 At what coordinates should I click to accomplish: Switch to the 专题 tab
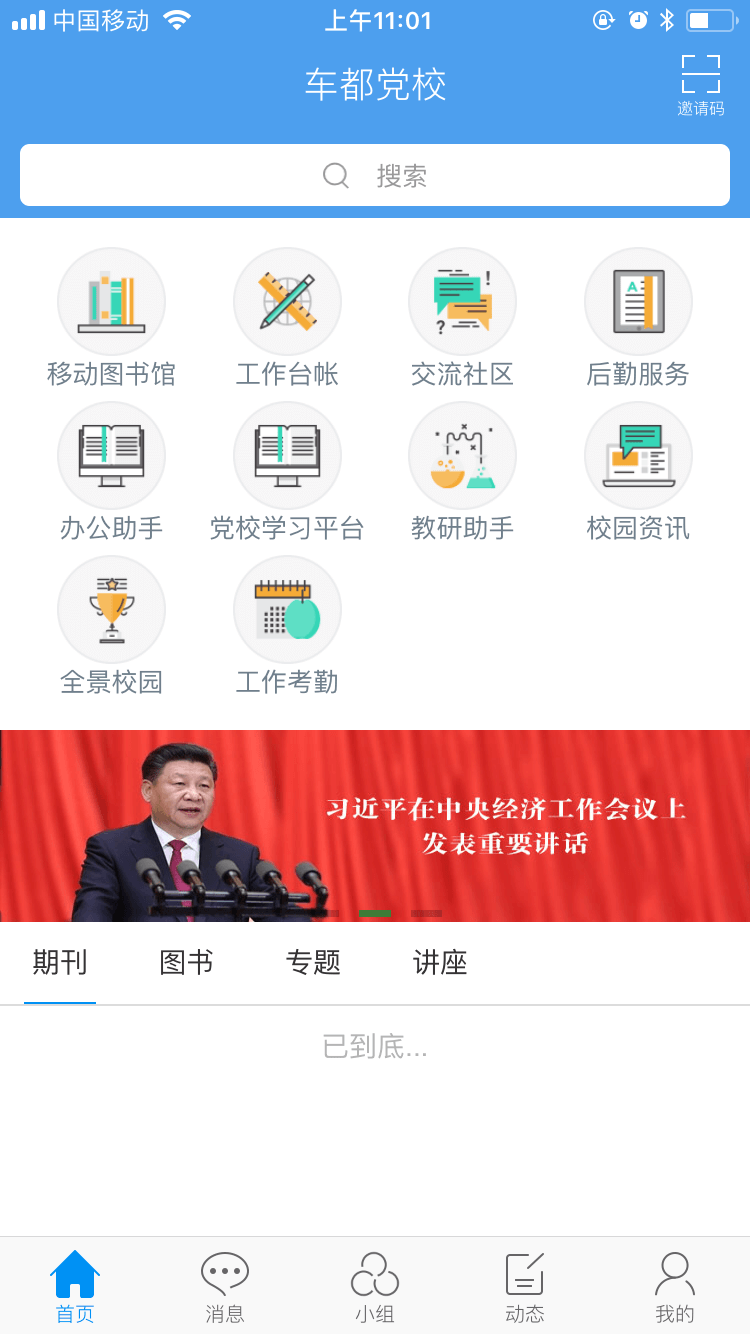pyautogui.click(x=313, y=963)
